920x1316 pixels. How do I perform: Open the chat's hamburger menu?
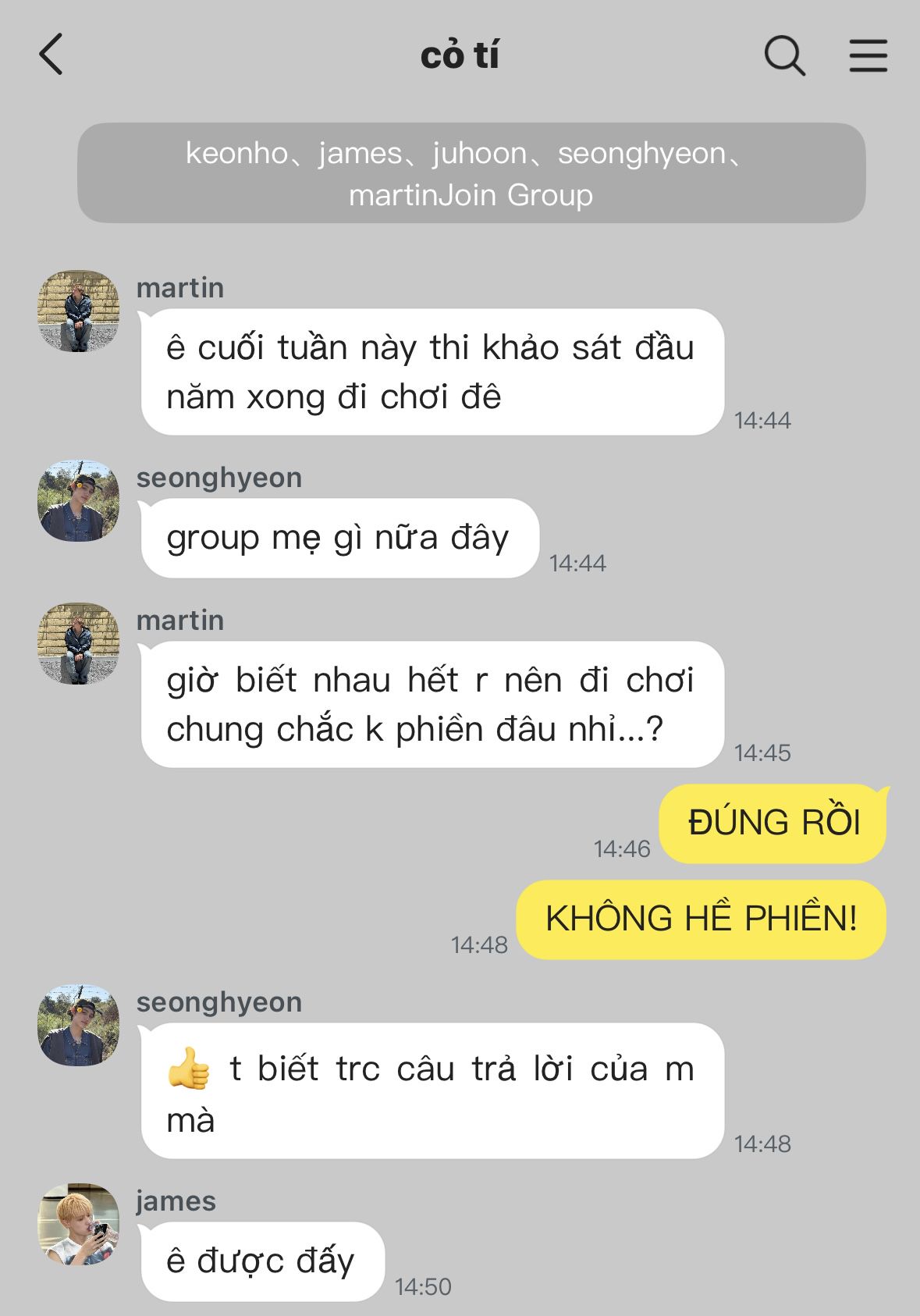[868, 56]
